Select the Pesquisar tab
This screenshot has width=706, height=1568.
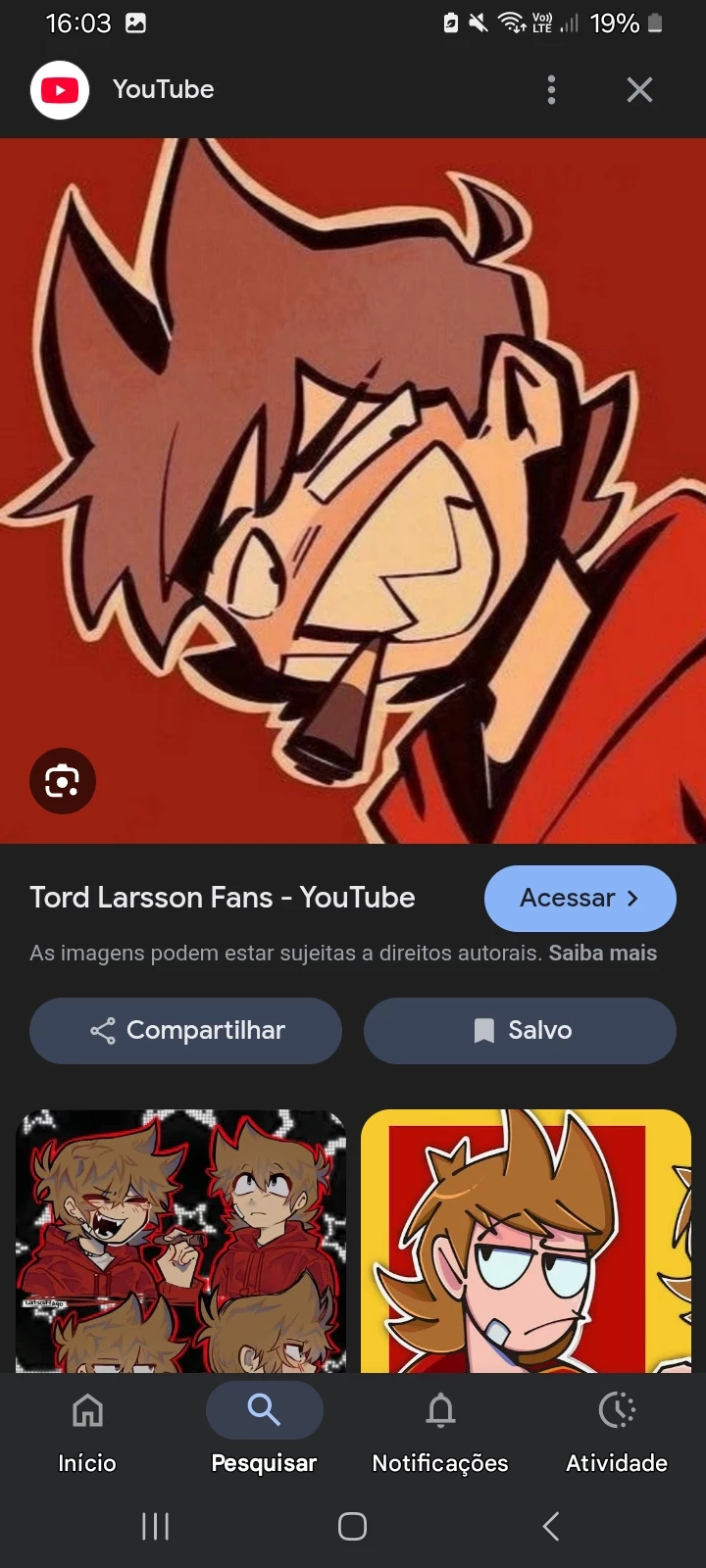click(x=264, y=1433)
